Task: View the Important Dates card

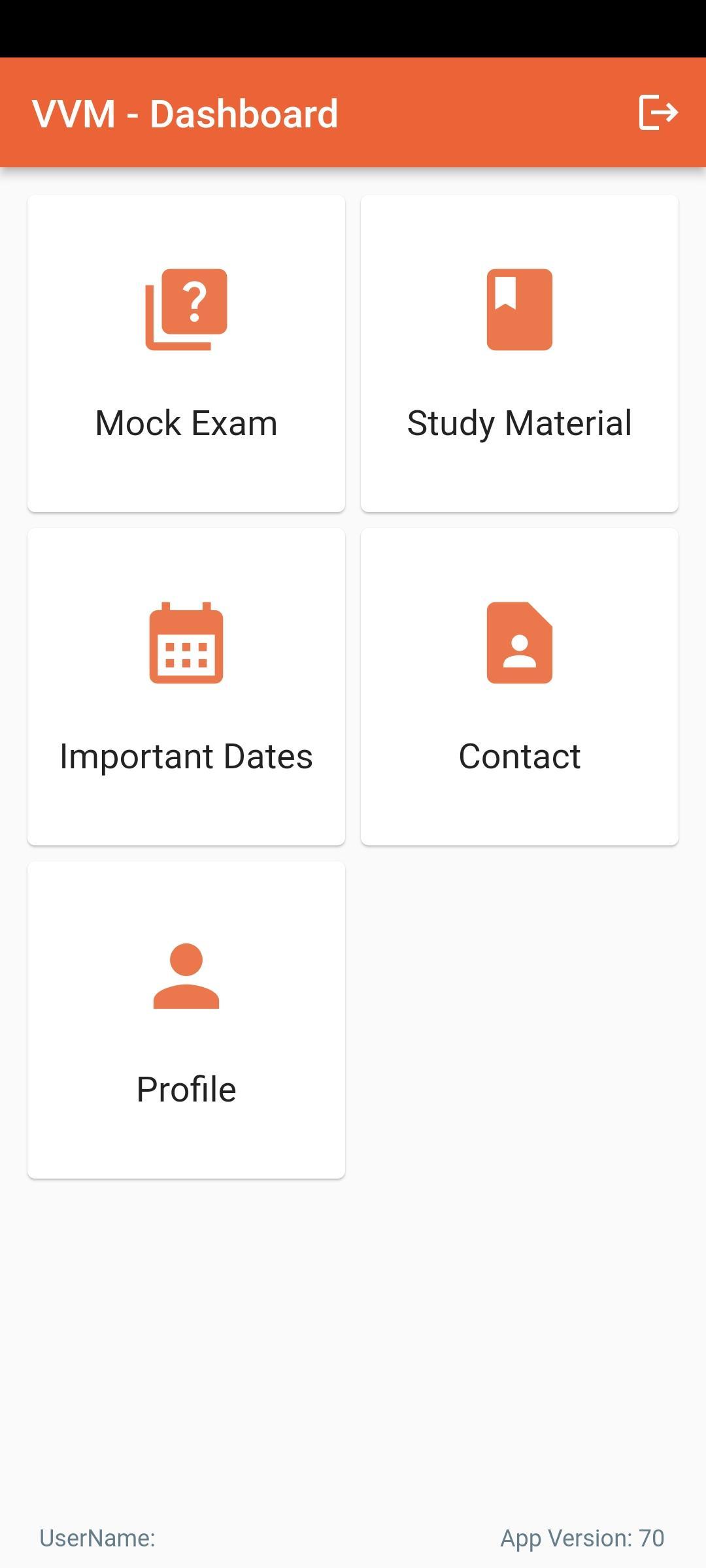Action: (186, 687)
